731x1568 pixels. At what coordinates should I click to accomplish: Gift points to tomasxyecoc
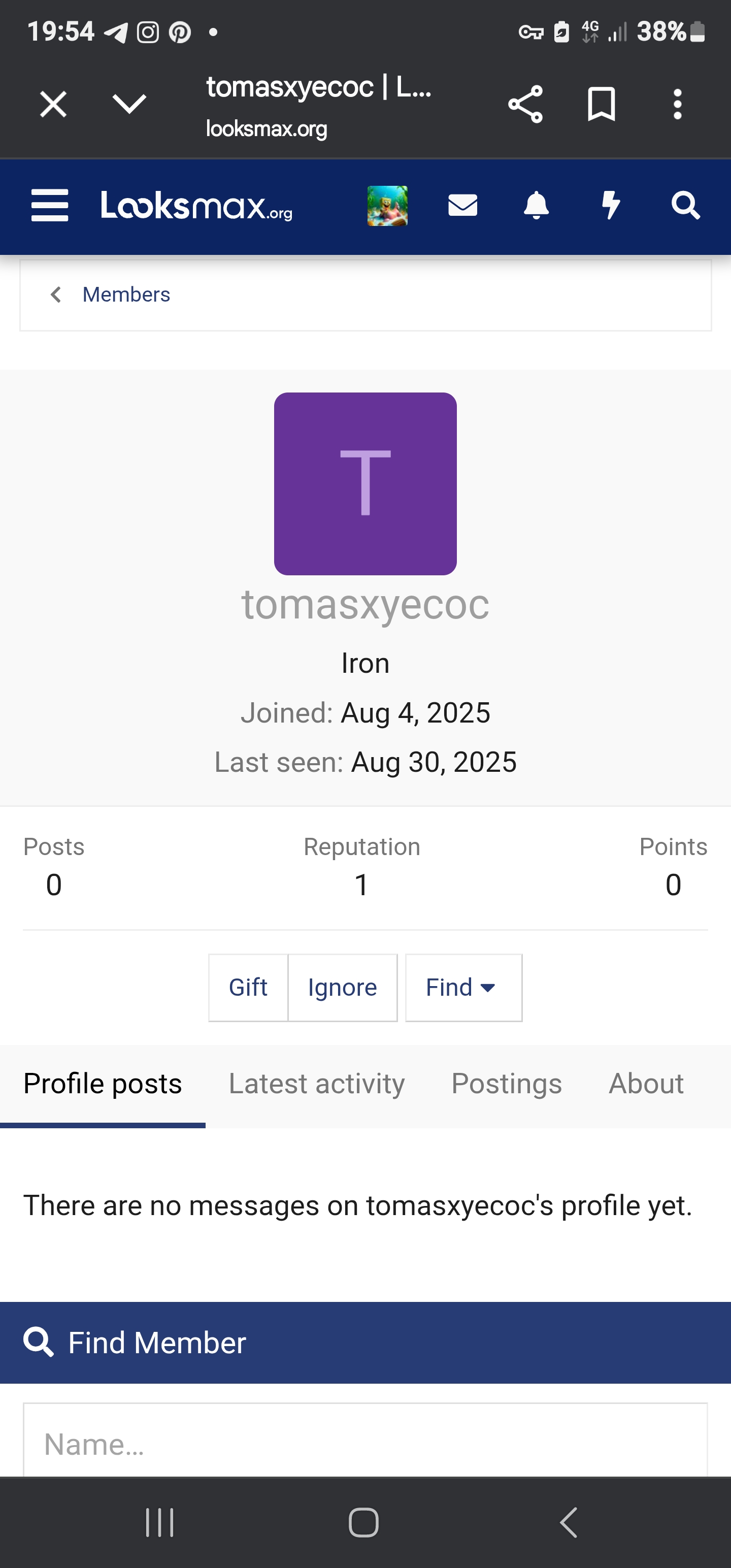tap(248, 987)
